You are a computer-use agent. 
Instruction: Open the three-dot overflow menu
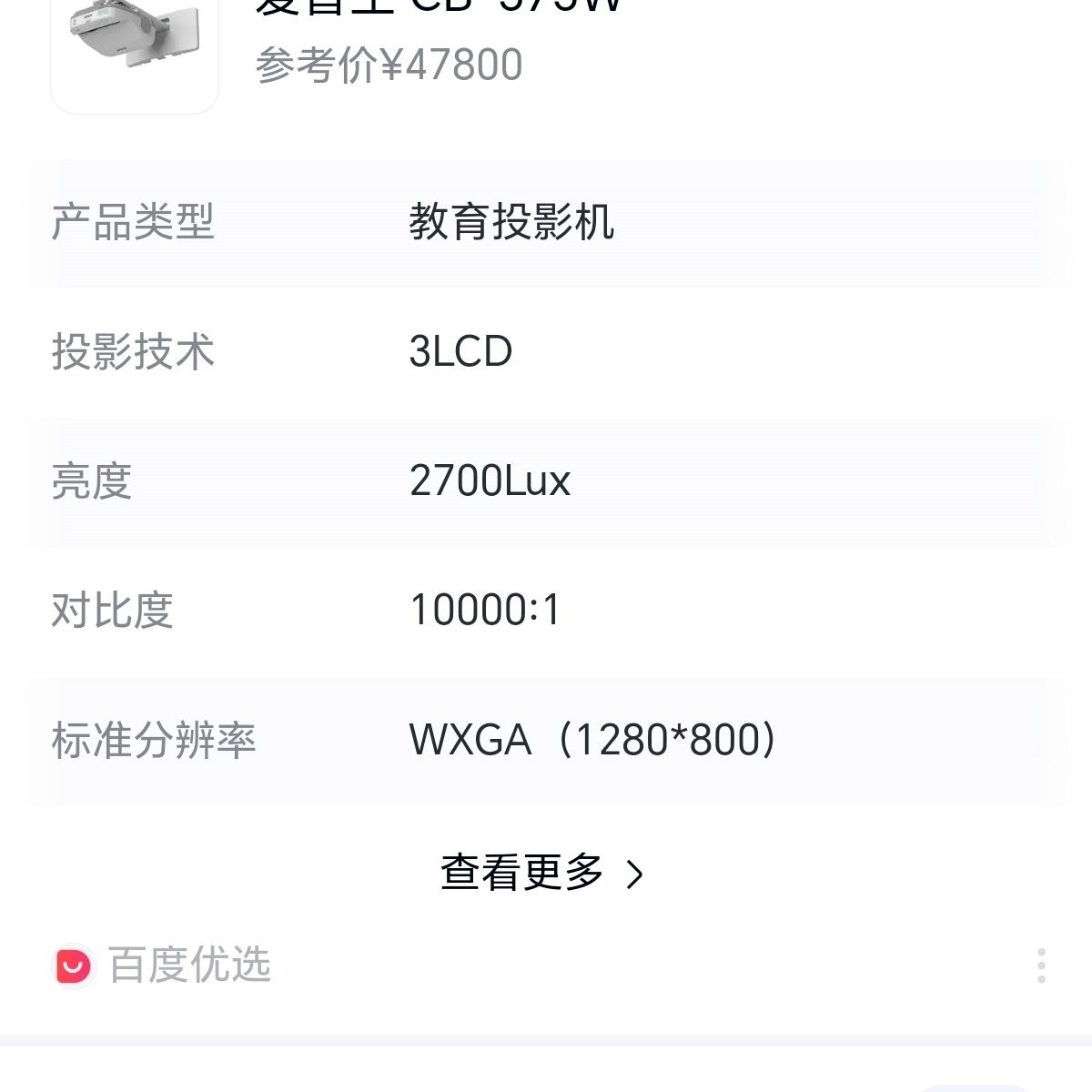point(1041,966)
